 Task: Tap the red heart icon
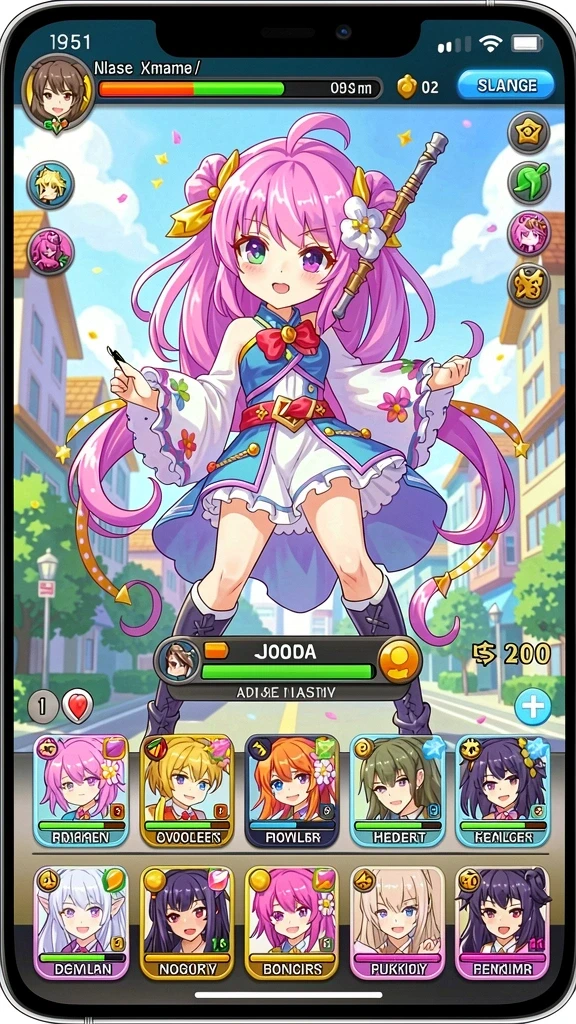point(78,707)
